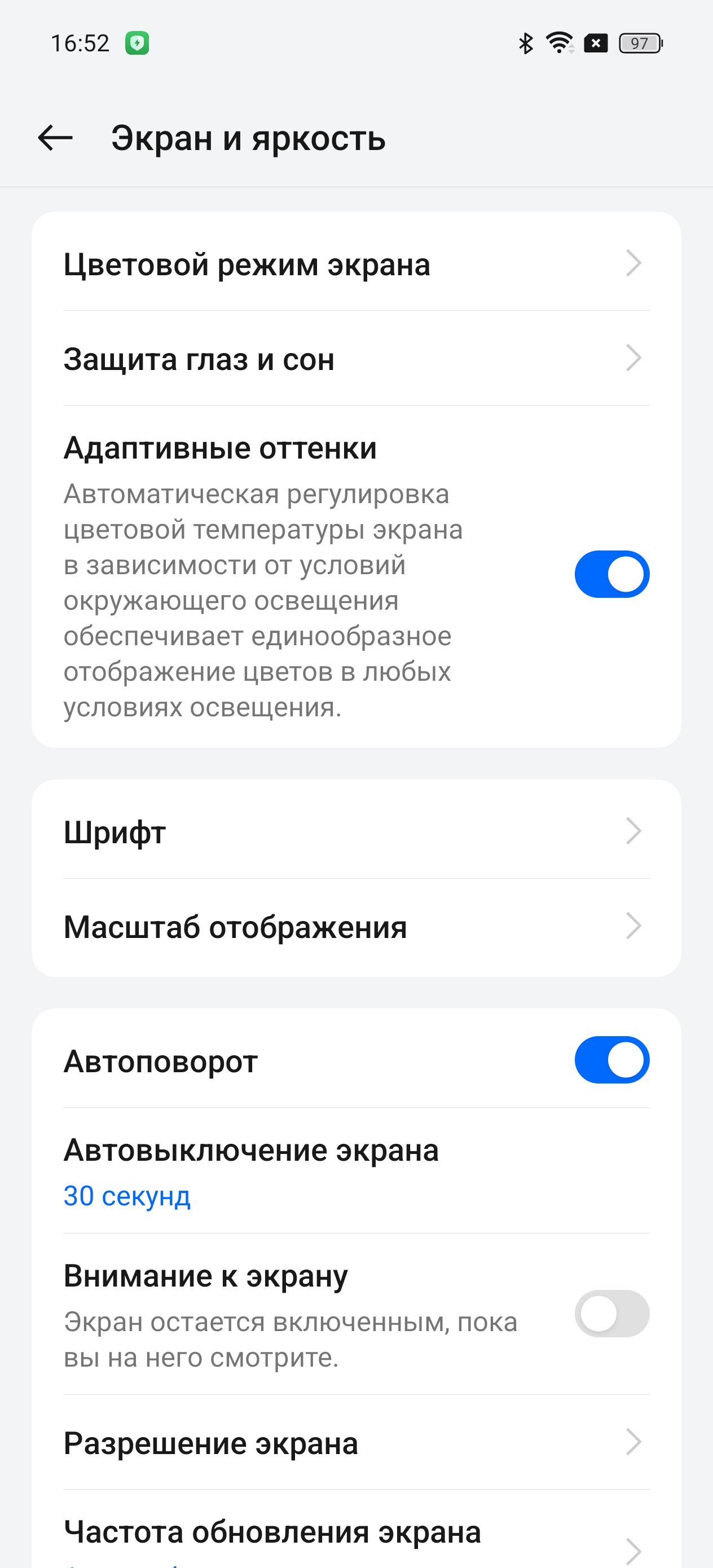Disable the Адаптивные оттенки switch
The height and width of the screenshot is (1568, 713).
coord(611,574)
